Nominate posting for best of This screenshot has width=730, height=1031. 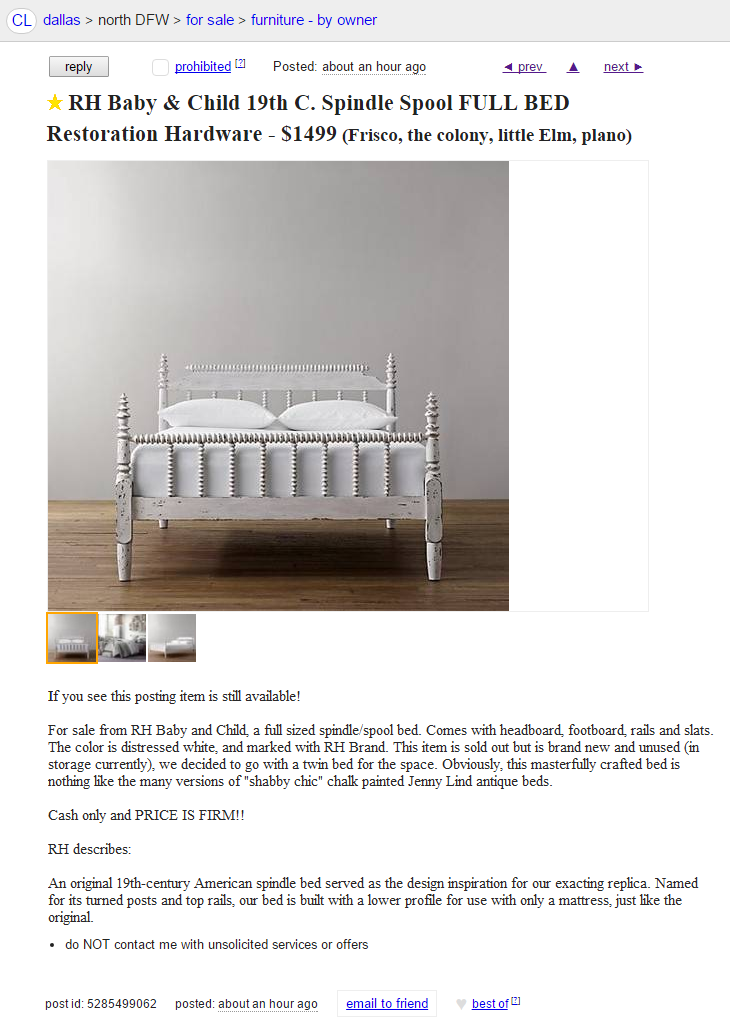490,1003
